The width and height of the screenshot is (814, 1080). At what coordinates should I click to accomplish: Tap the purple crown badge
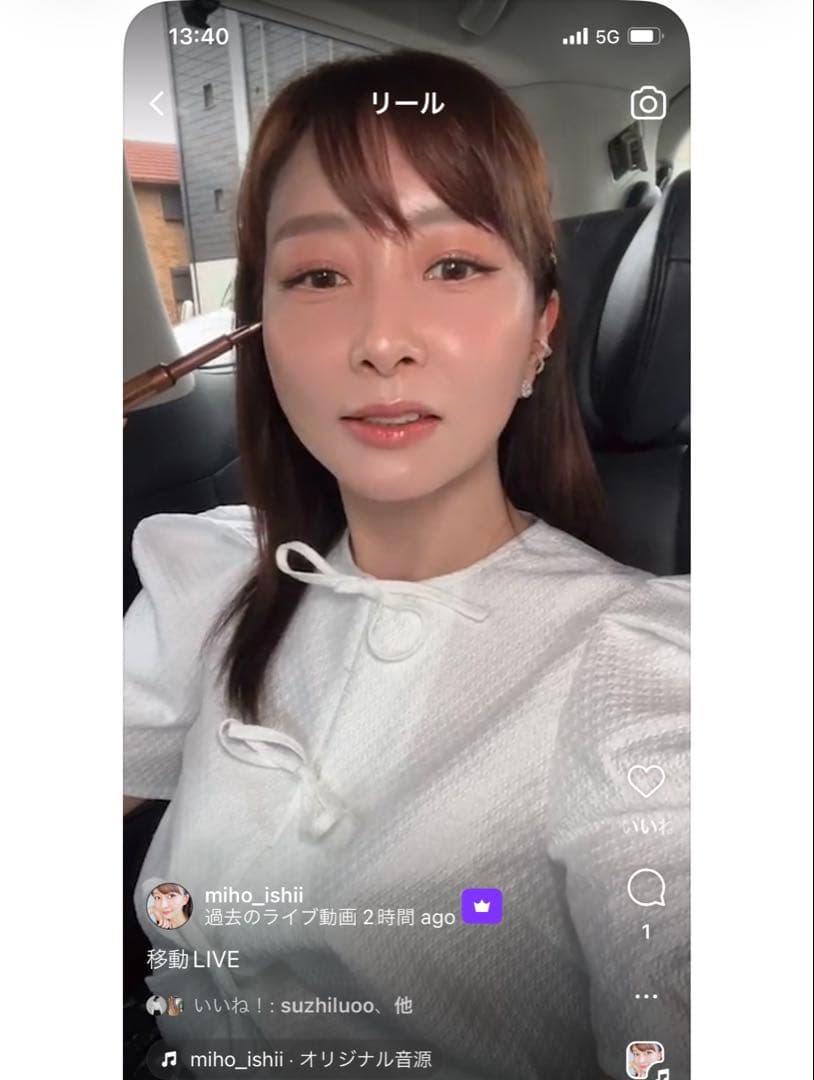(482, 906)
